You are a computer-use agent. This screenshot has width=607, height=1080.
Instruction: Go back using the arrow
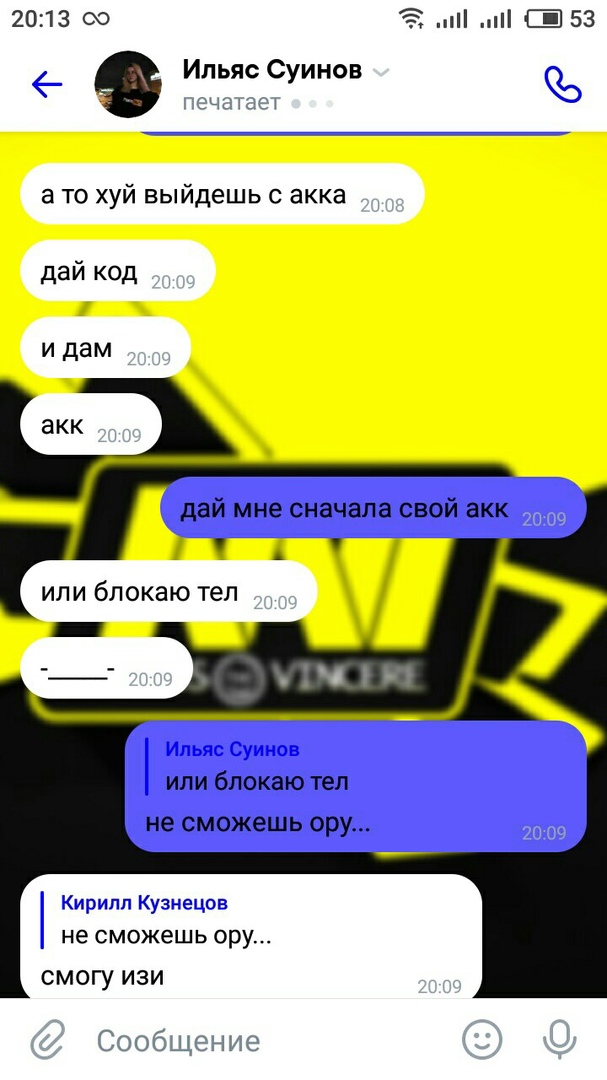47,85
